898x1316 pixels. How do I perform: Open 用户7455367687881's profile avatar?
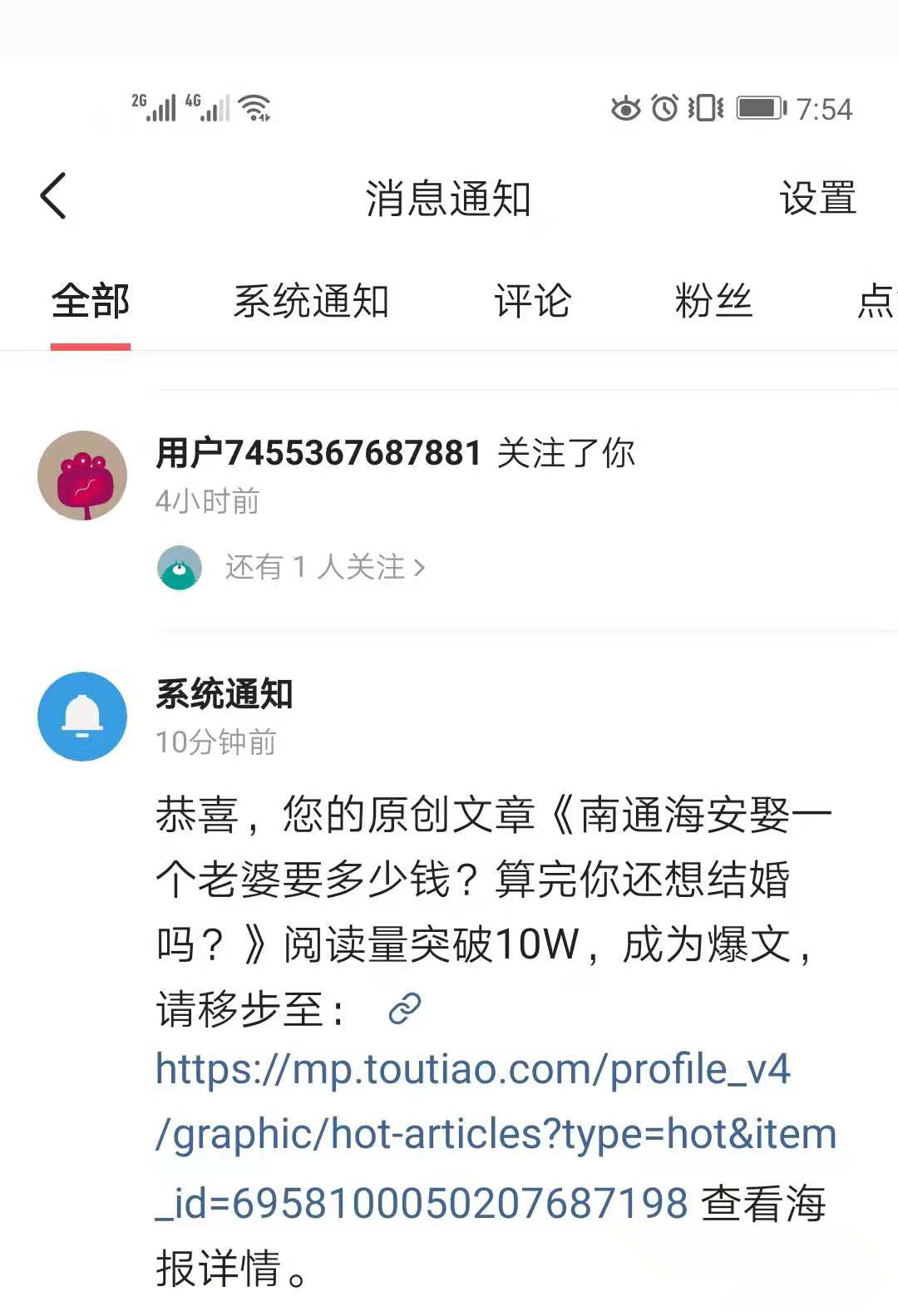point(82,476)
